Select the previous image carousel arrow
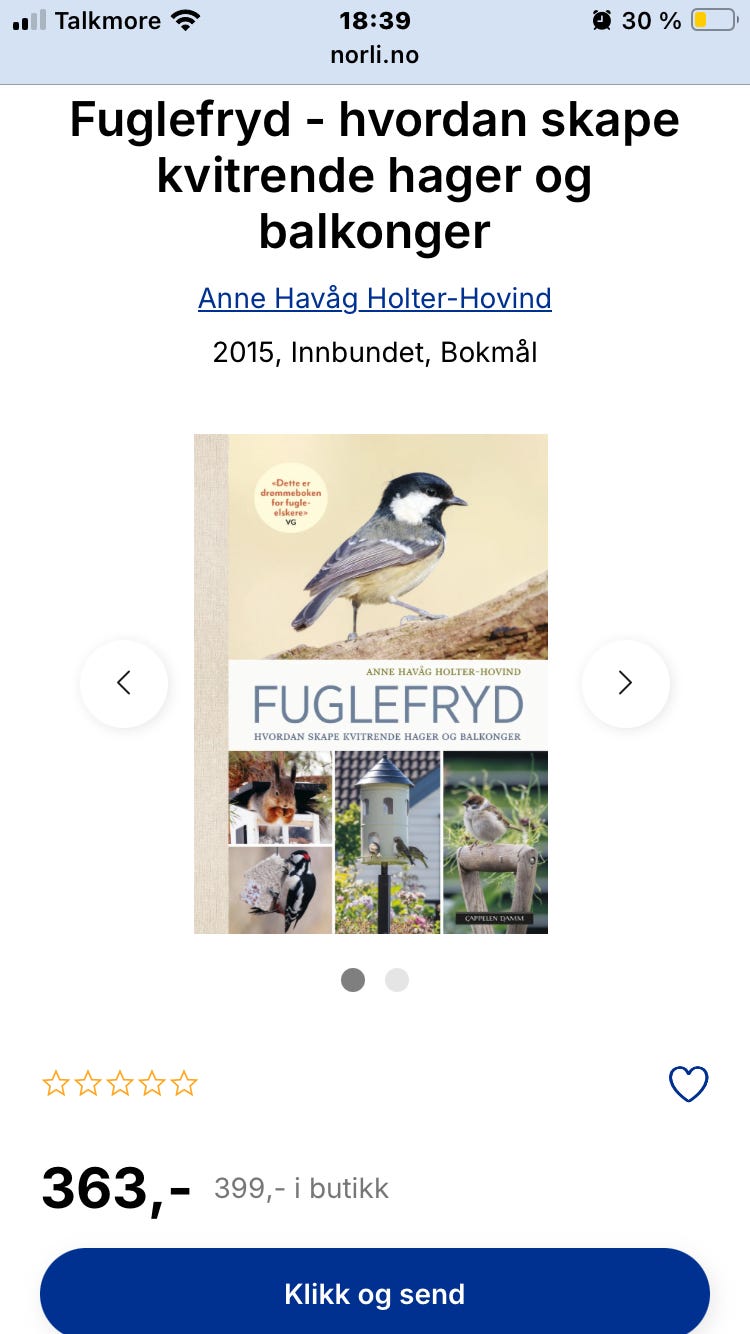 (x=124, y=683)
